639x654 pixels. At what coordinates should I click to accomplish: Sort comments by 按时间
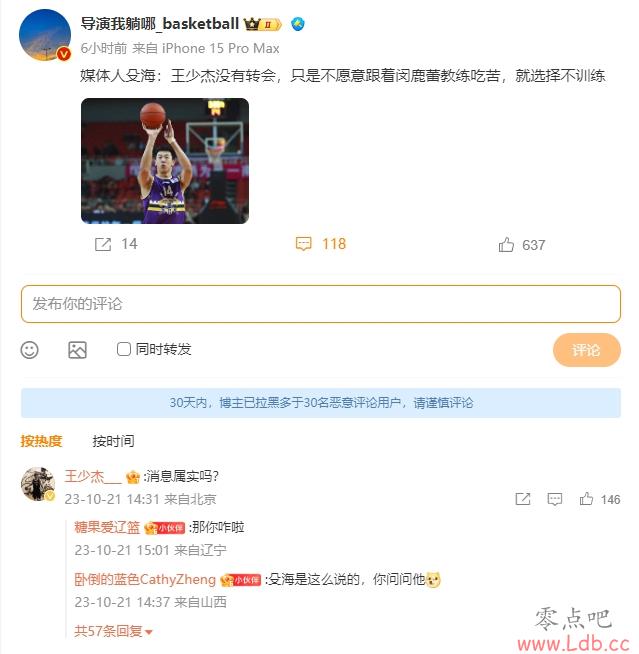click(113, 441)
